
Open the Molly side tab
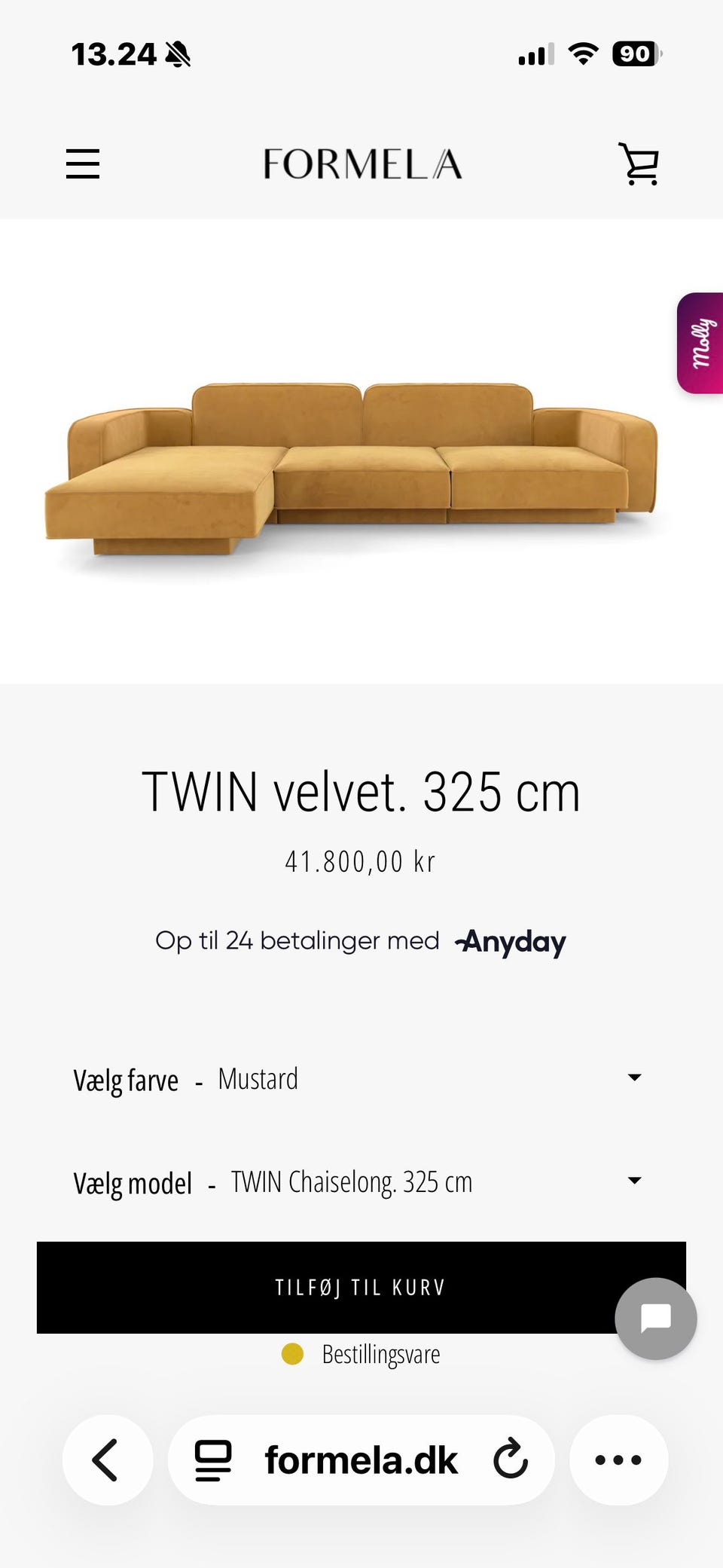(700, 343)
